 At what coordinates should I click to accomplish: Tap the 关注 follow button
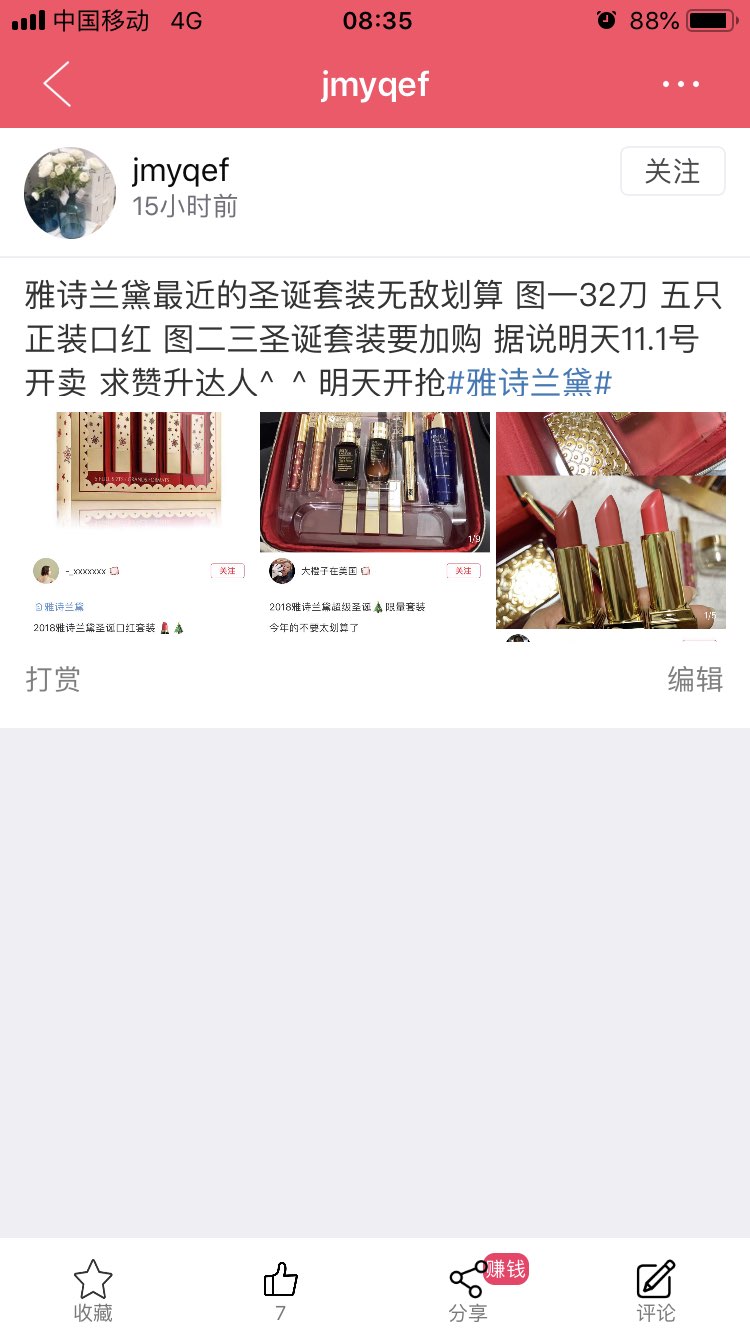coord(672,171)
